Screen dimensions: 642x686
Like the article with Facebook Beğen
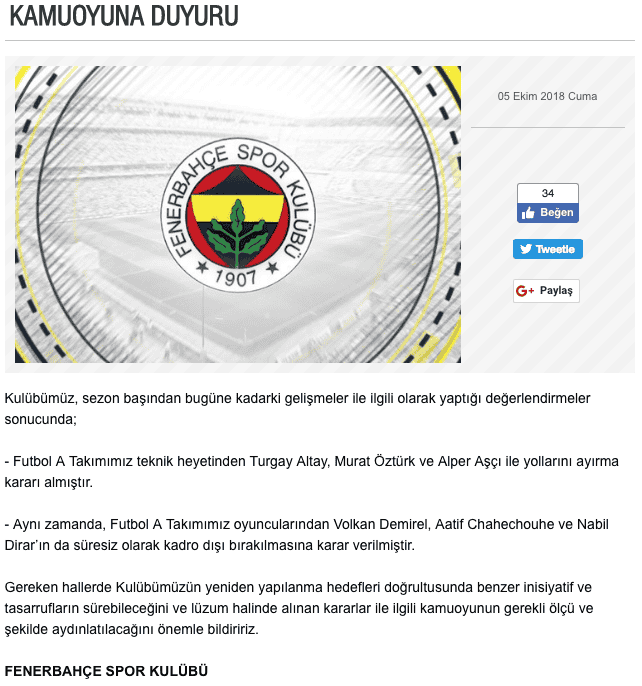[x=547, y=213]
